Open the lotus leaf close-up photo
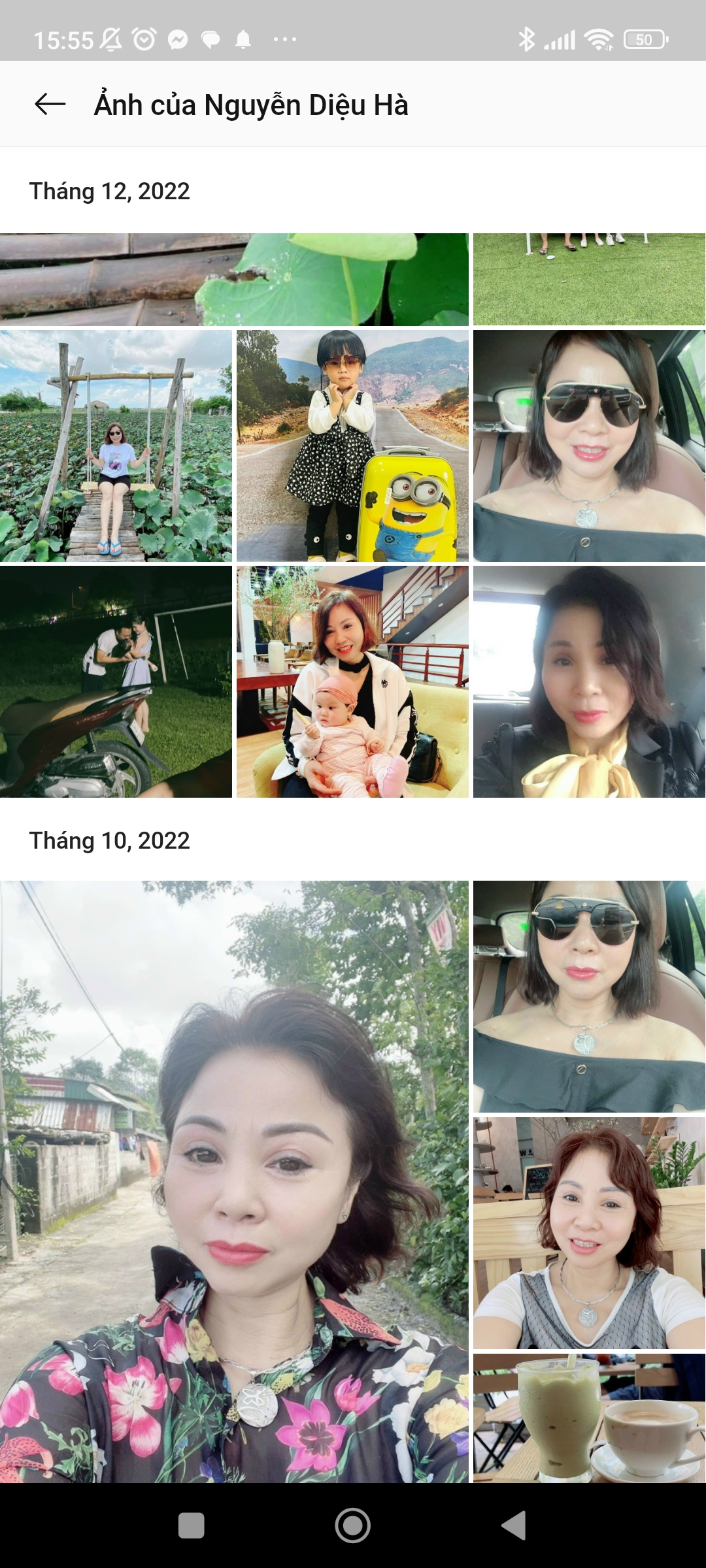706x1568 pixels. click(234, 280)
